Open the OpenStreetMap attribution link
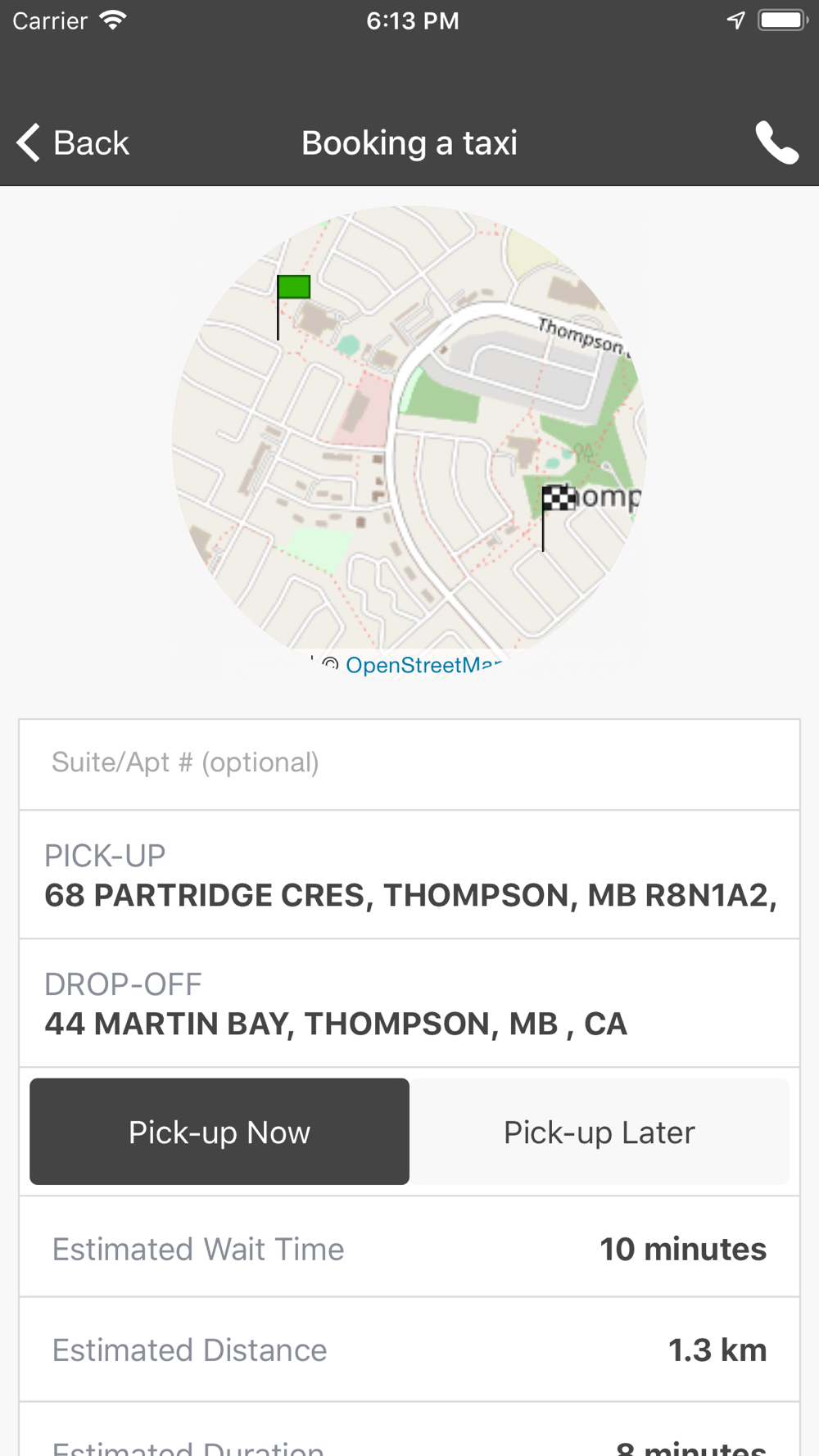The height and width of the screenshot is (1456, 819). pos(423,665)
